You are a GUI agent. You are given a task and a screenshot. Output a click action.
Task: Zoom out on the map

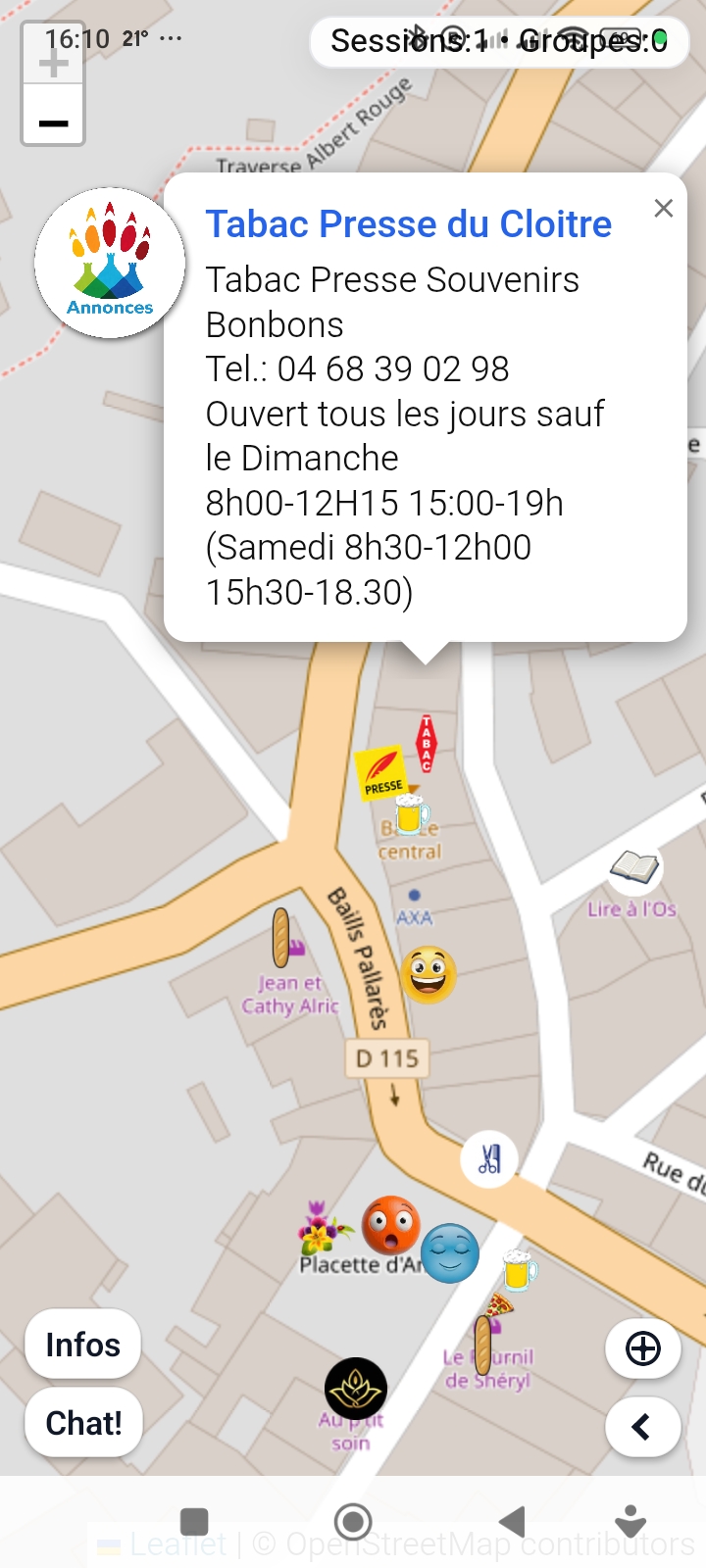(x=54, y=123)
